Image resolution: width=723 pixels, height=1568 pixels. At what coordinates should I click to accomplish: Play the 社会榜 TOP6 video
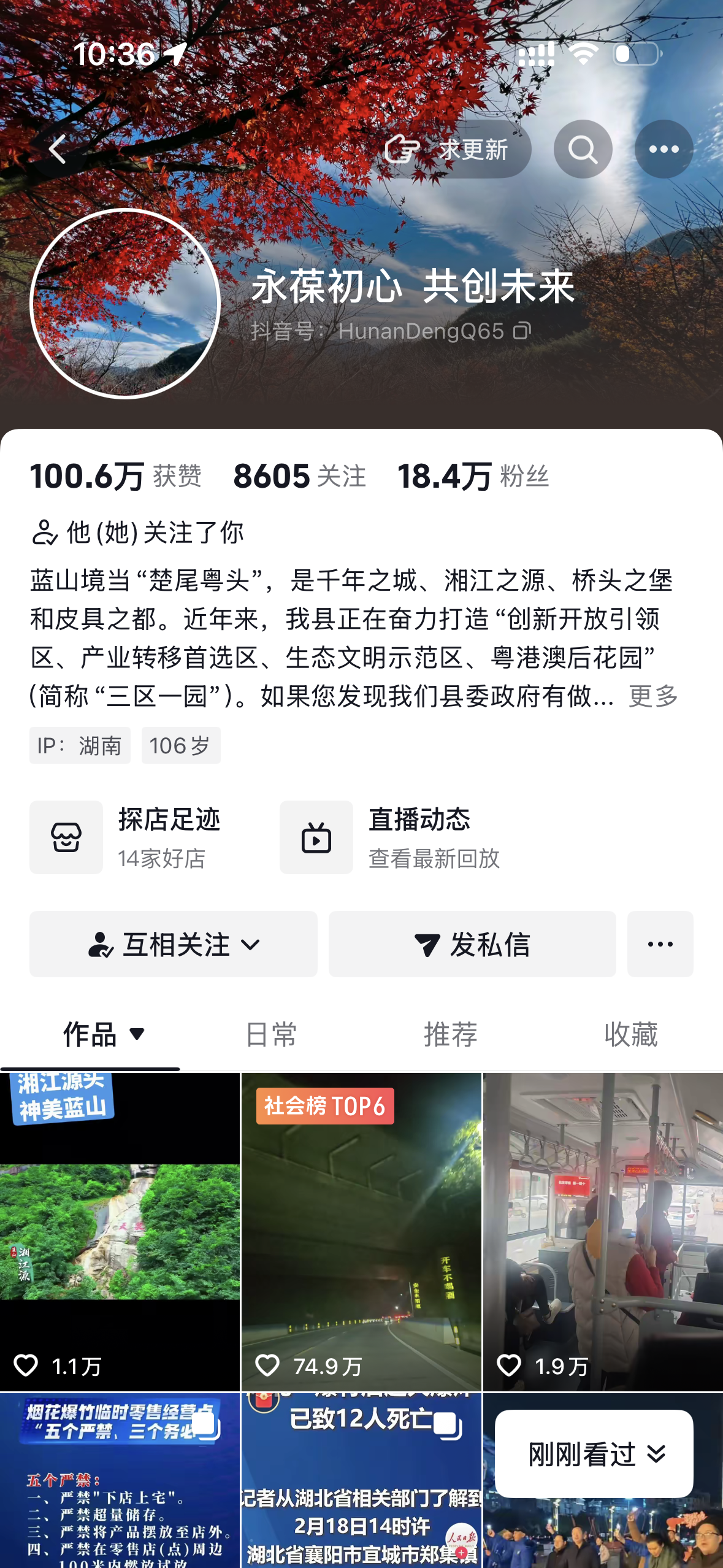pyautogui.click(x=361, y=1231)
